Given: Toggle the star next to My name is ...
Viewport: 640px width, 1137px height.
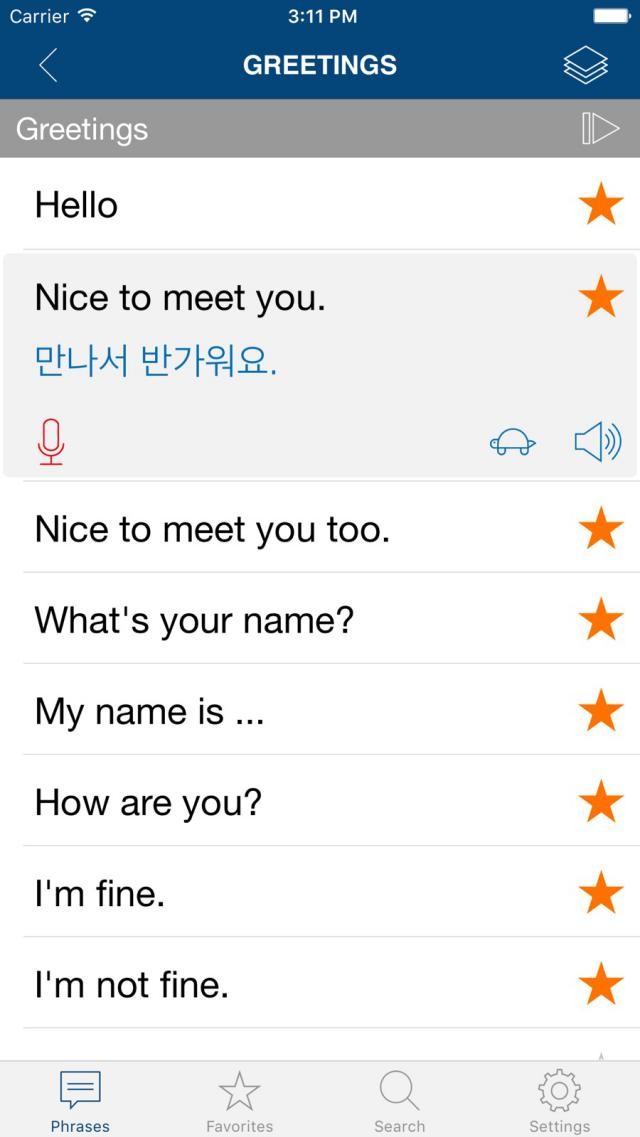Looking at the screenshot, I should click(601, 711).
